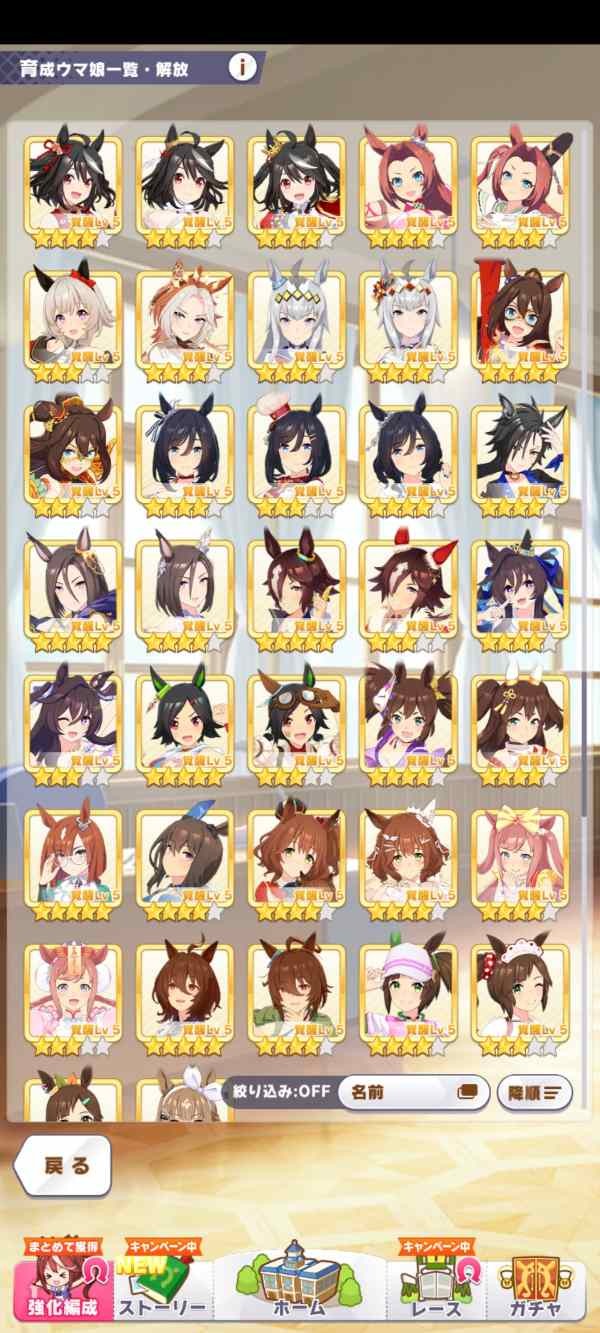Open the 名前 sort dropdown
This screenshot has width=600, height=1333.
pos(414,1091)
